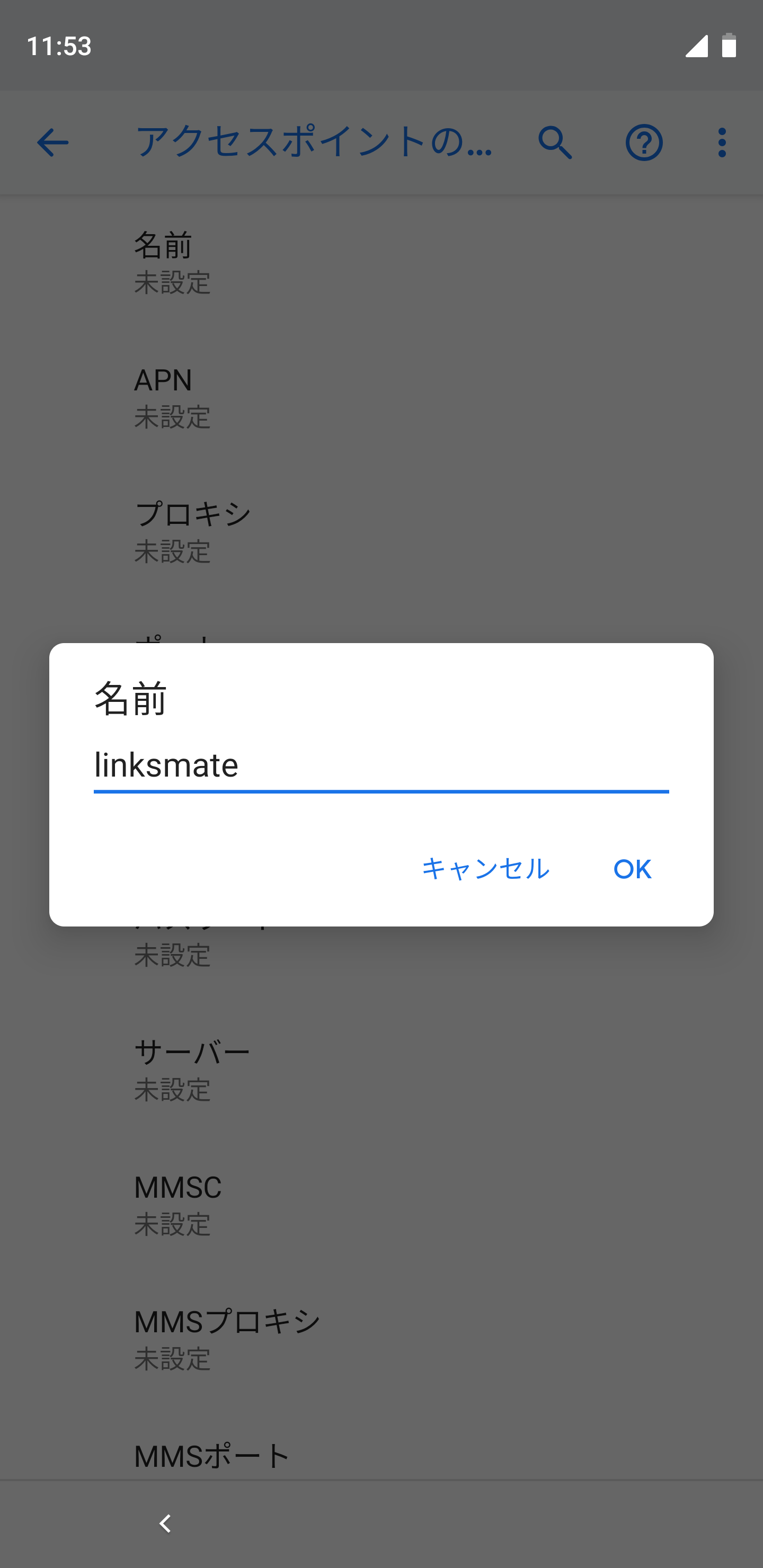Tap the 名前 dialog title
The image size is (763, 1568).
[x=132, y=704]
